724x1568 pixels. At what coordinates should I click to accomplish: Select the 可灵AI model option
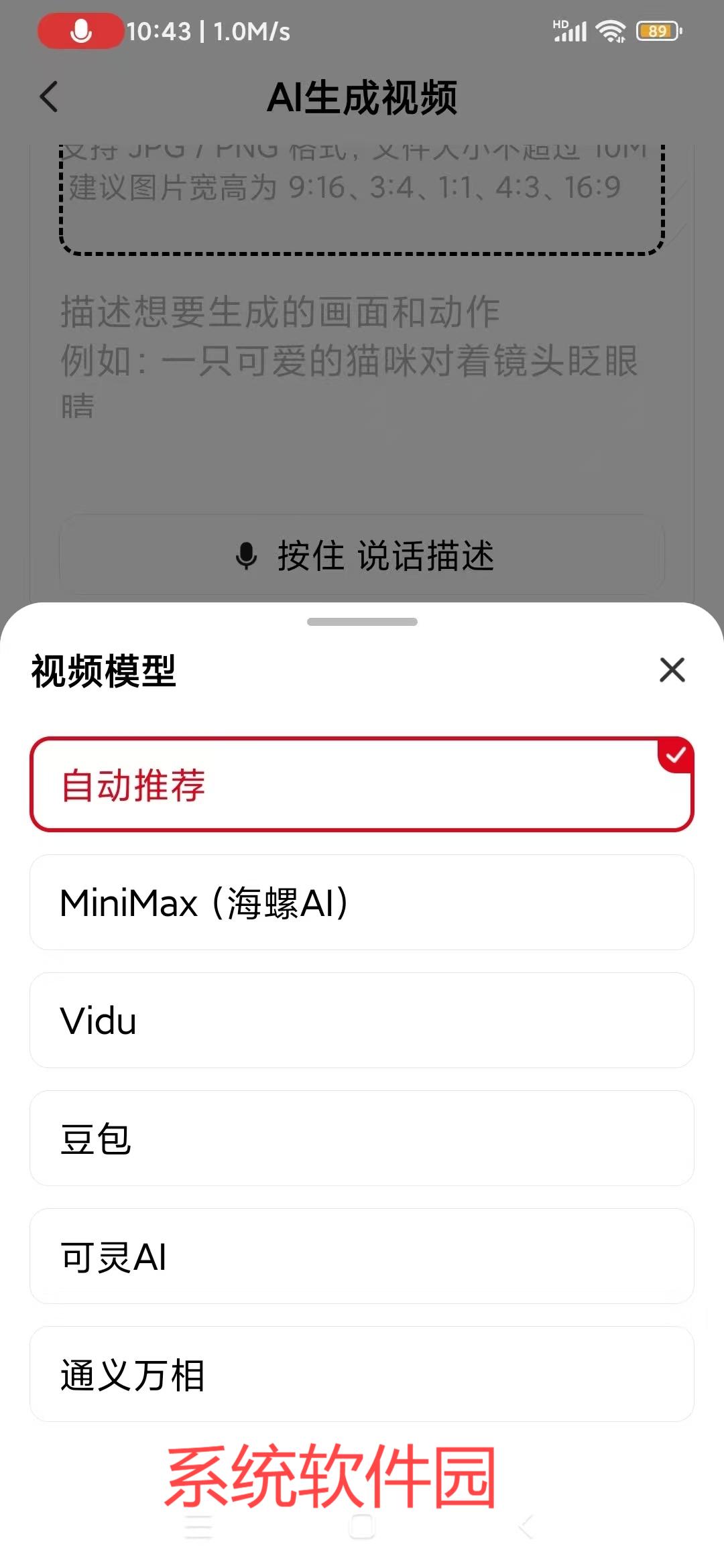pyautogui.click(x=362, y=1256)
